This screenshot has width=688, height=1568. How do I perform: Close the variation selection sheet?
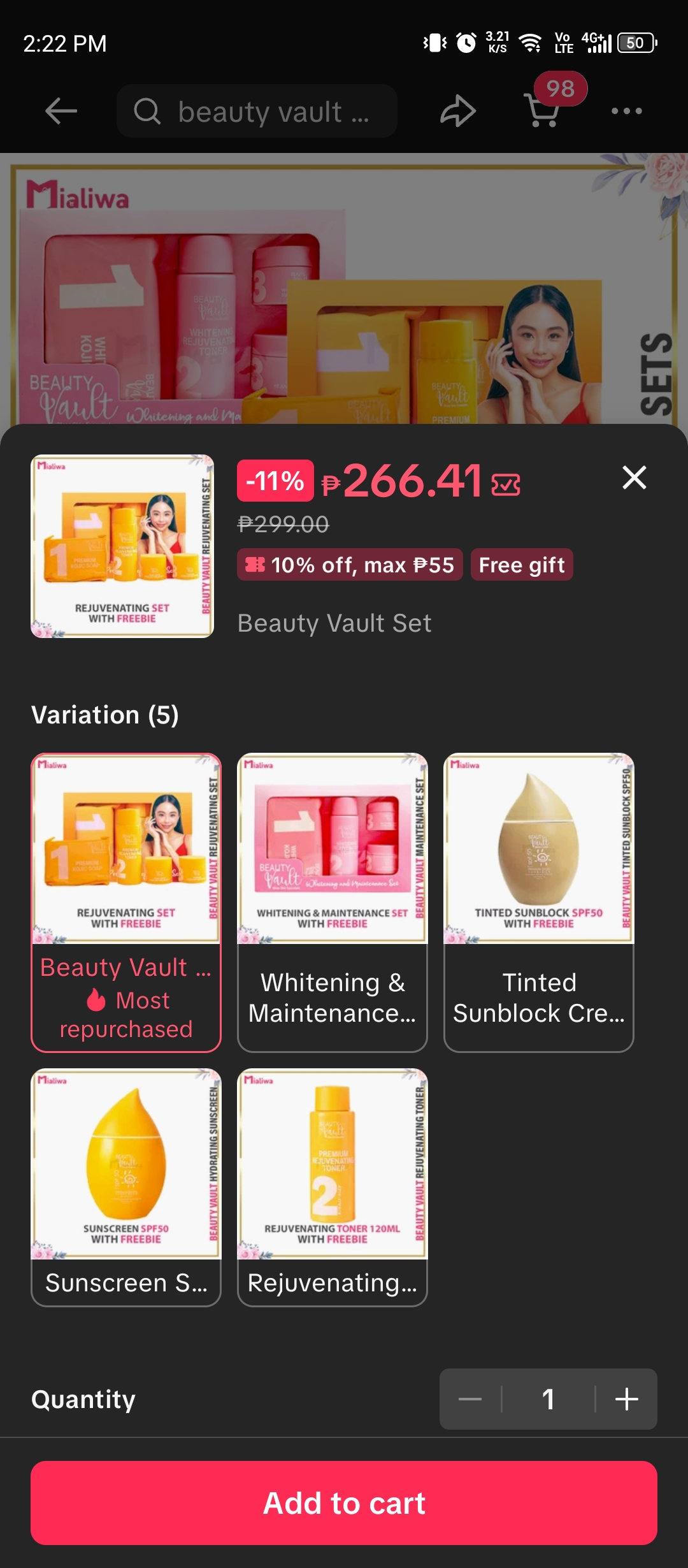634,477
